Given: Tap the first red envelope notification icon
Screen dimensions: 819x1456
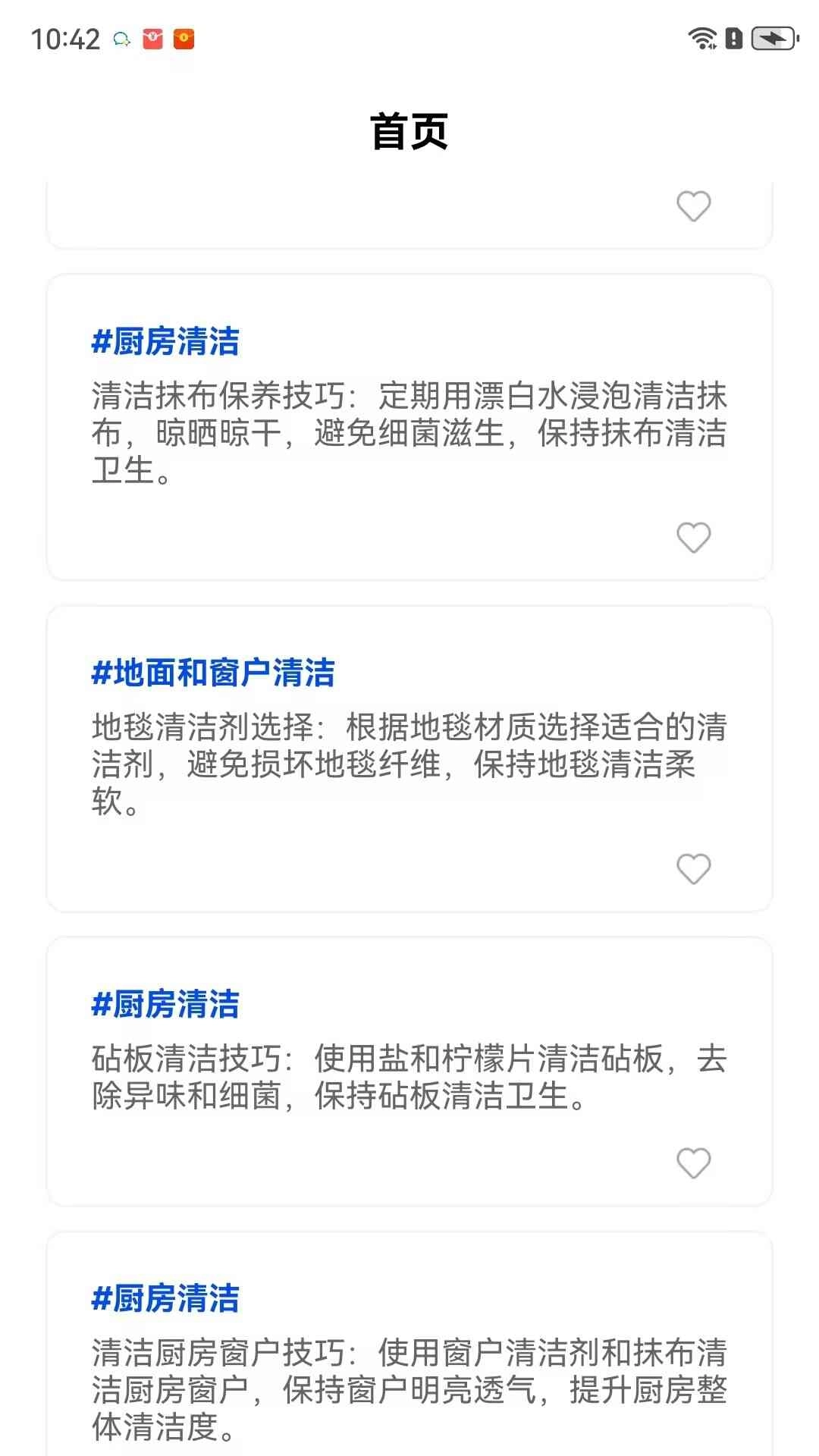Looking at the screenshot, I should pos(152,38).
